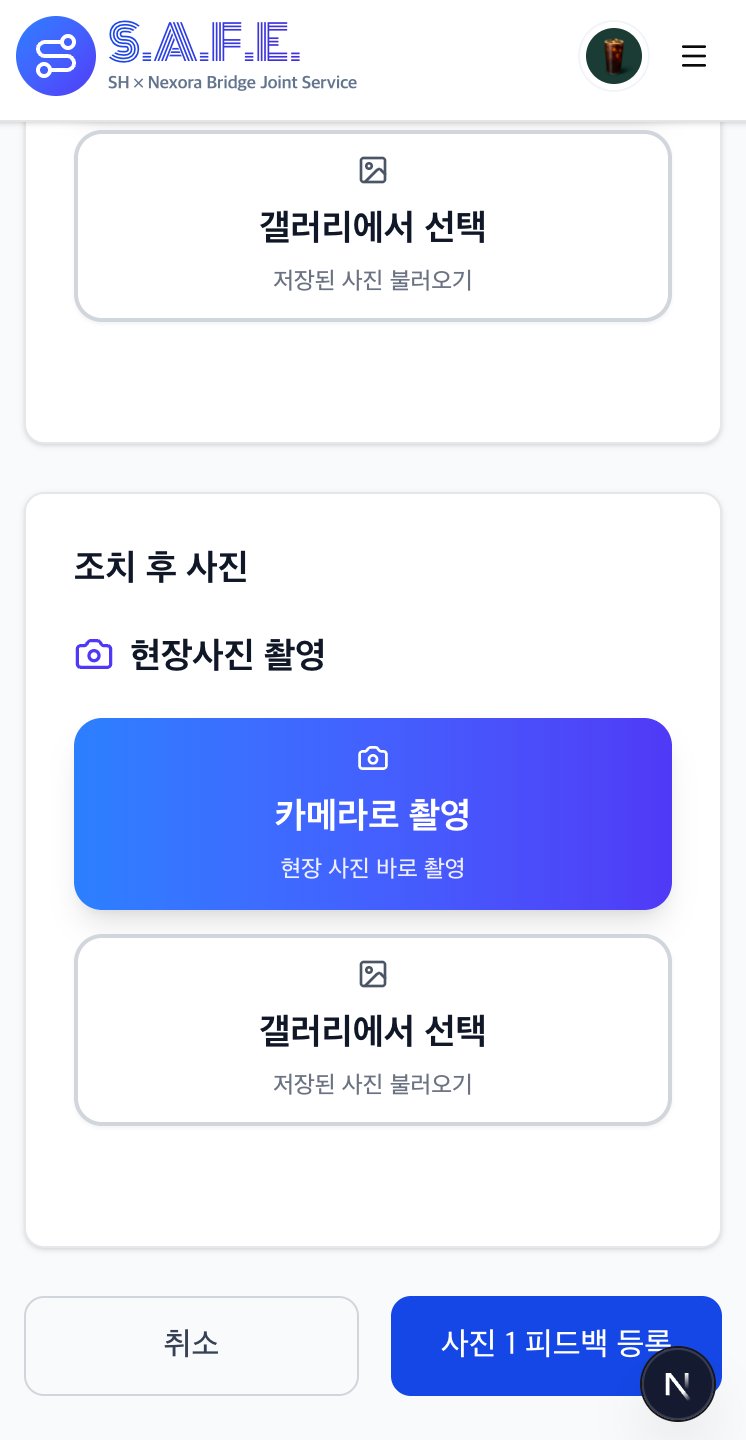Screen dimensions: 746x1440
Task: Click the 저장된 사진 불러오기 text in bottom card
Action: coord(373,1084)
